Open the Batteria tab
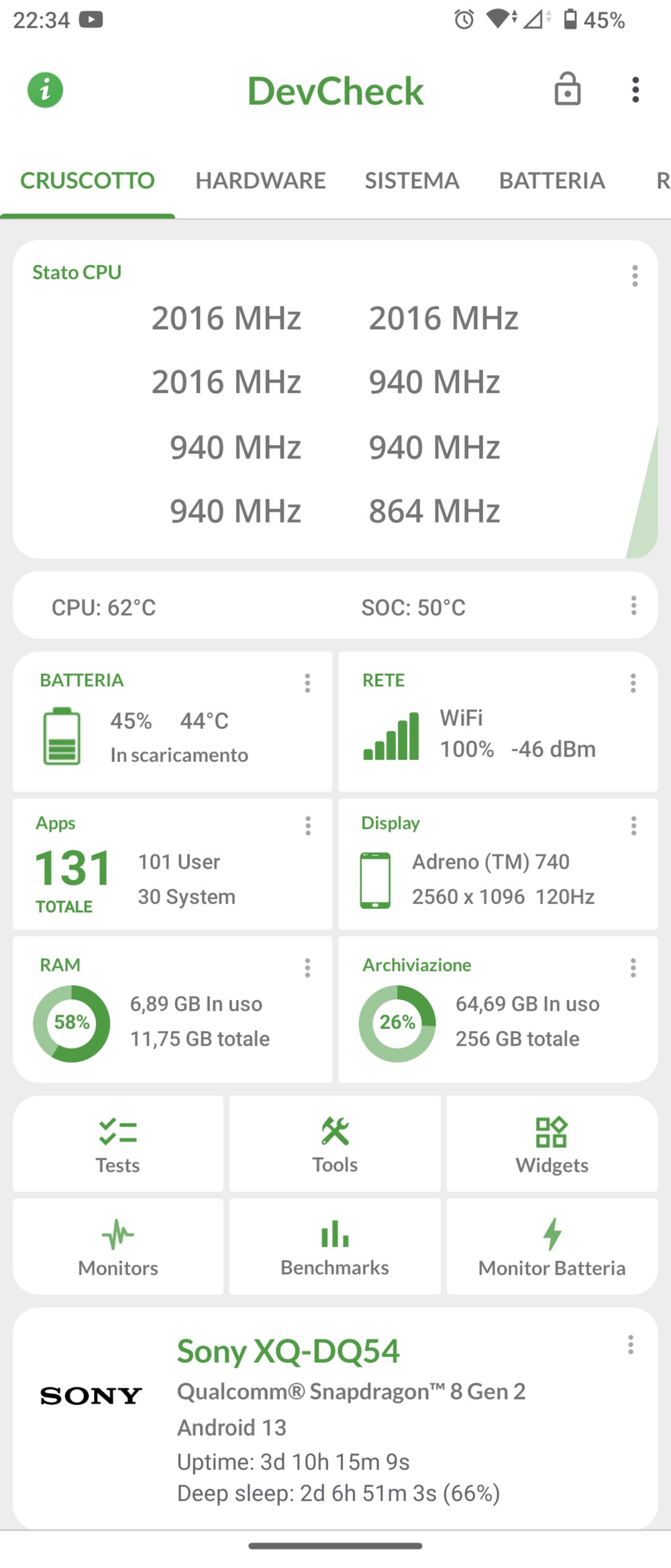 click(x=552, y=181)
